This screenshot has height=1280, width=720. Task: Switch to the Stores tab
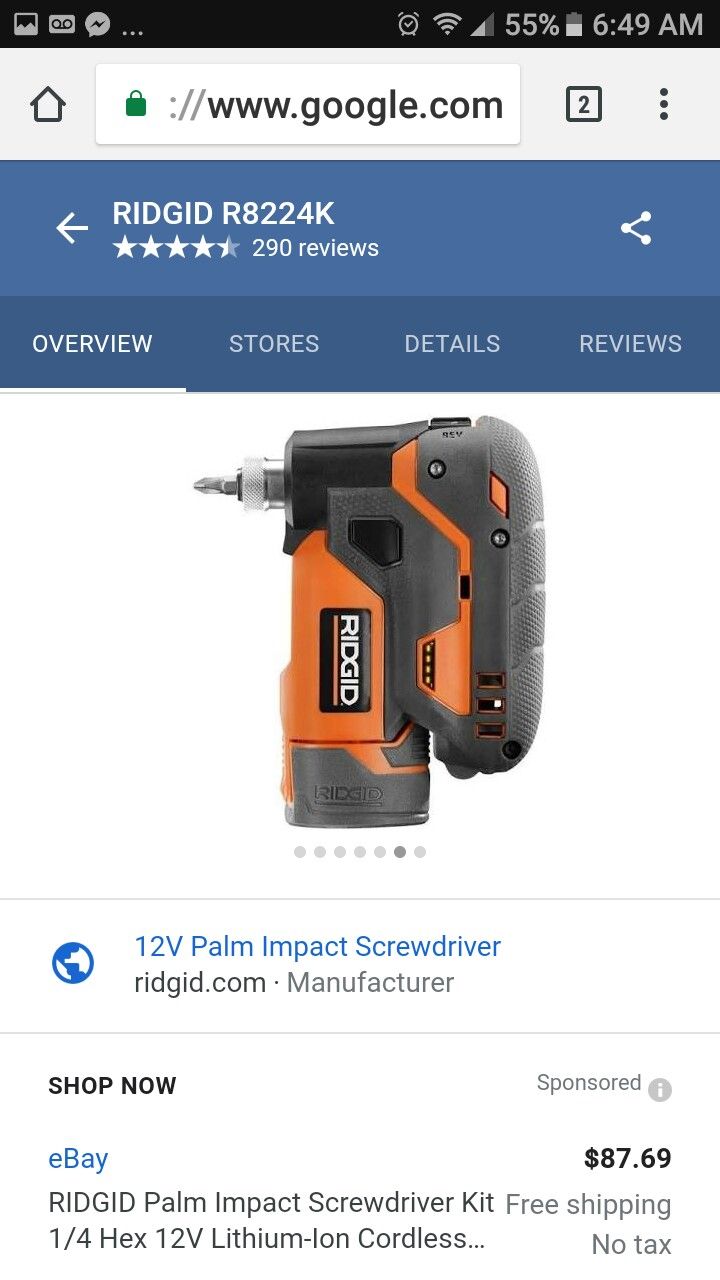point(274,344)
